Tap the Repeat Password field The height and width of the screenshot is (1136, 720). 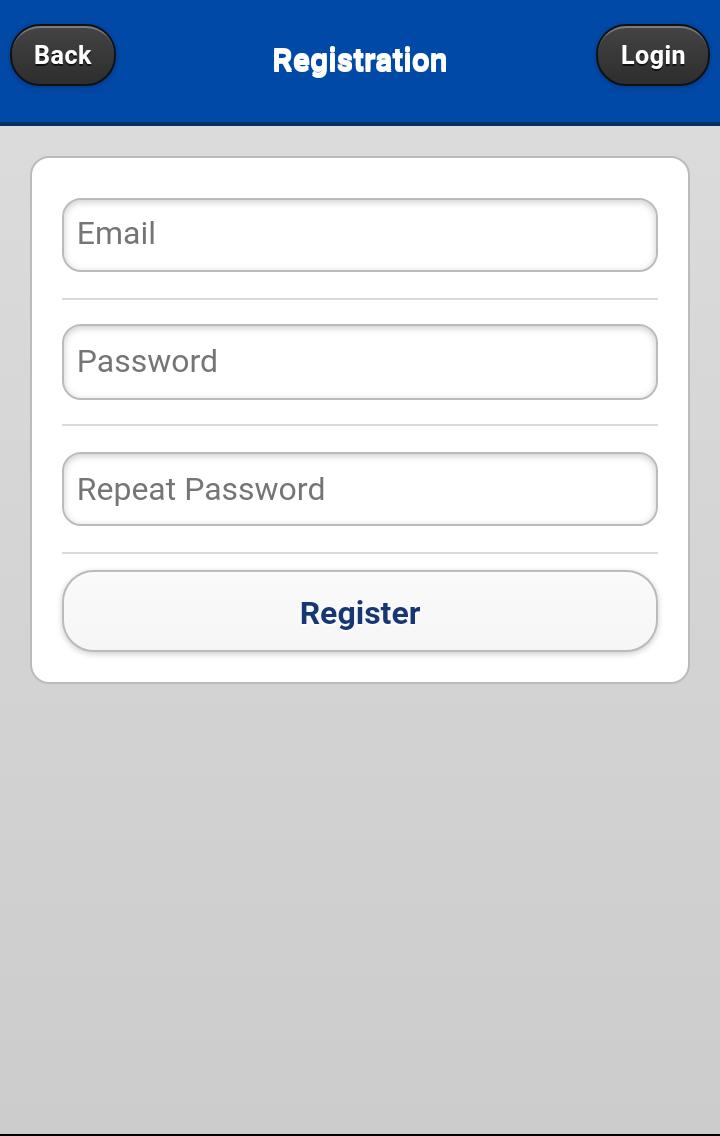(x=360, y=489)
